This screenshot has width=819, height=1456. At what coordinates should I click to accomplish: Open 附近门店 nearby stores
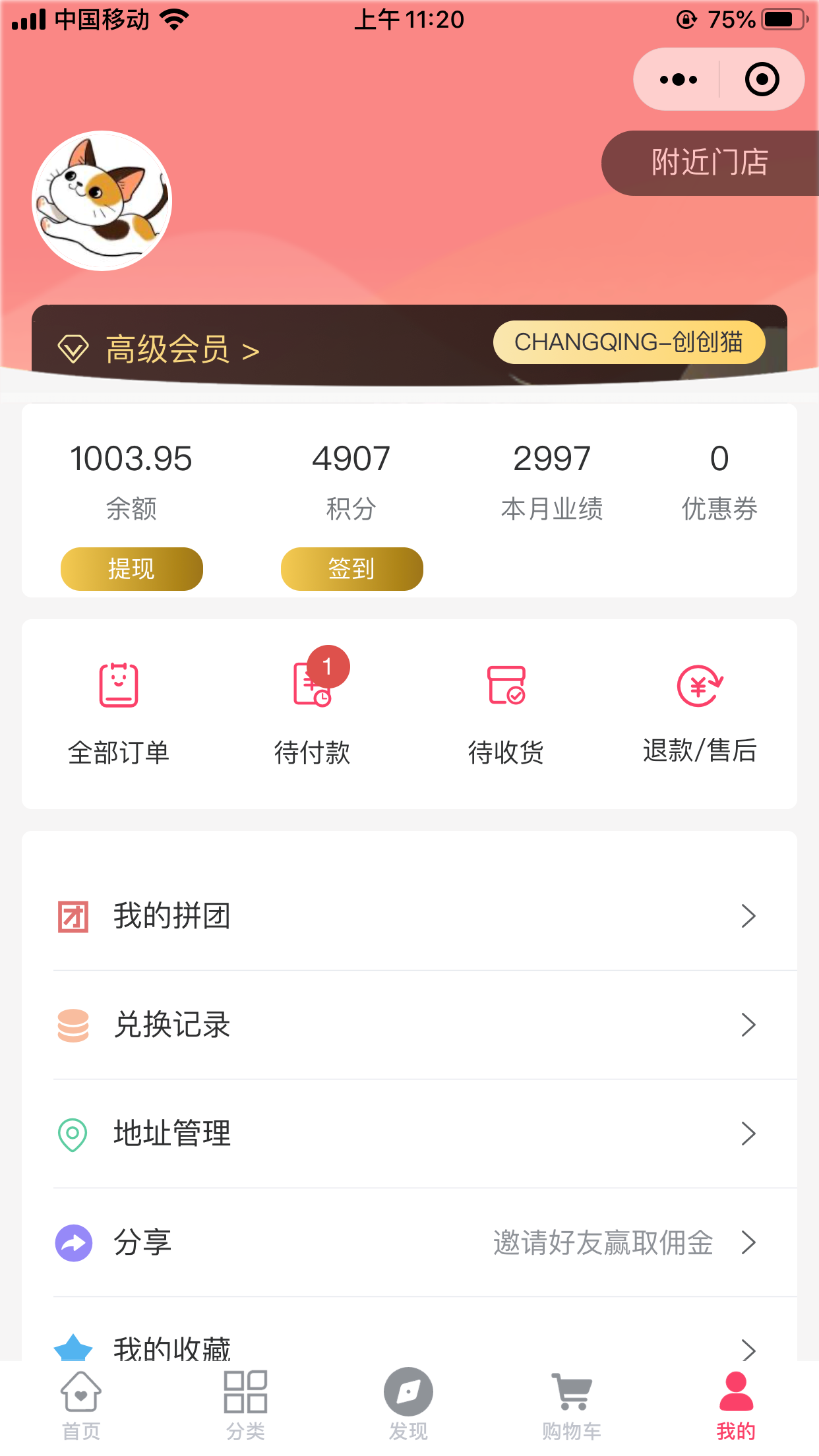pos(710,163)
